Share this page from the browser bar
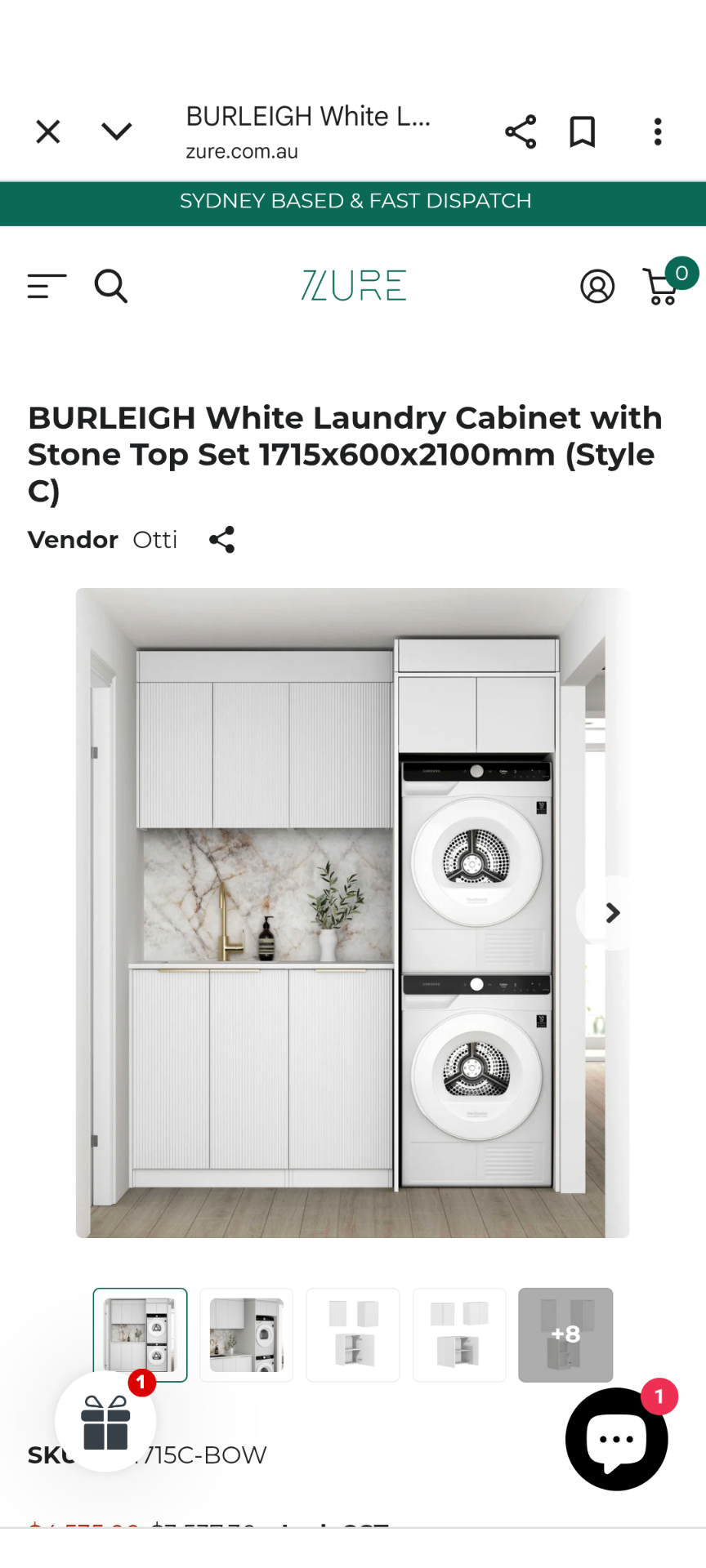The width and height of the screenshot is (706, 1568). point(521,131)
